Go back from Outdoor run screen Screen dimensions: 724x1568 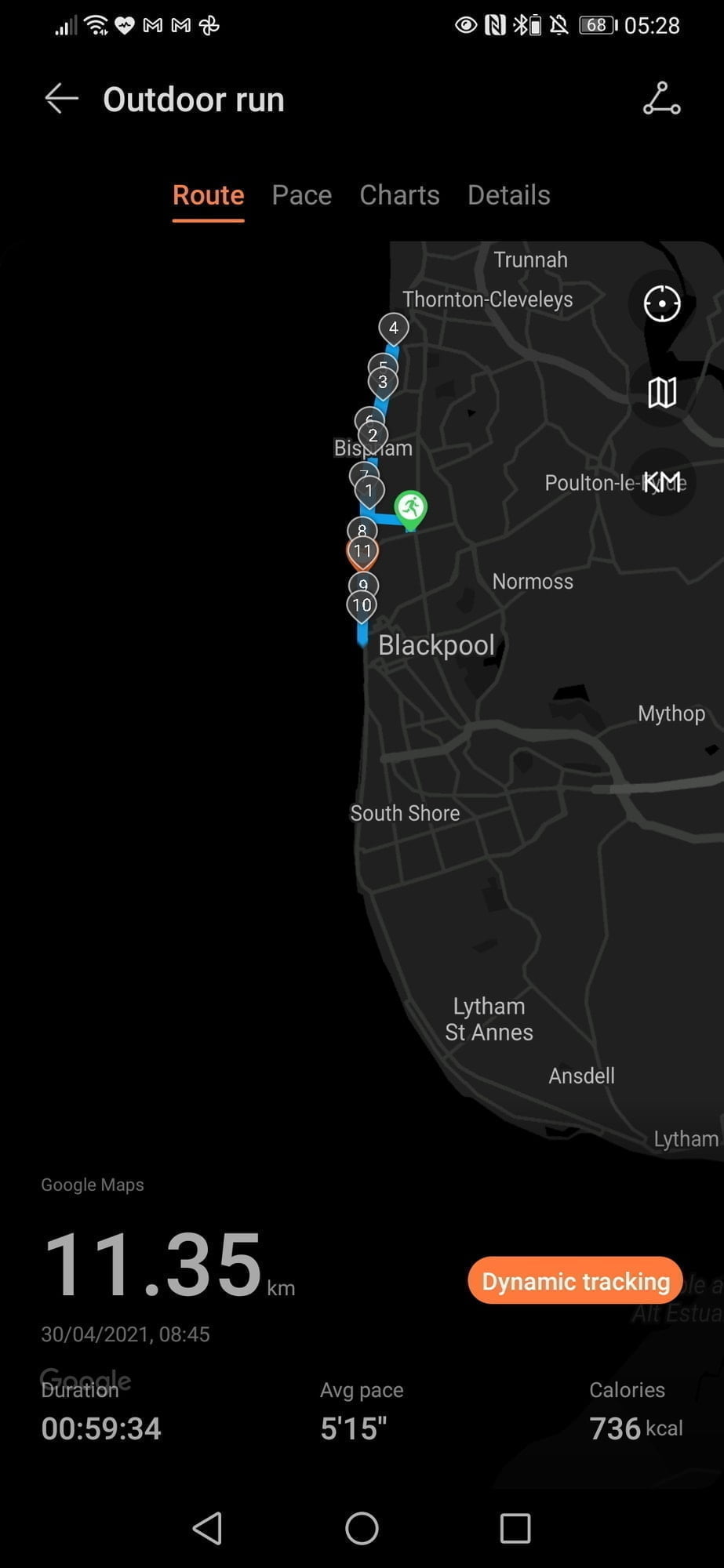coord(61,100)
